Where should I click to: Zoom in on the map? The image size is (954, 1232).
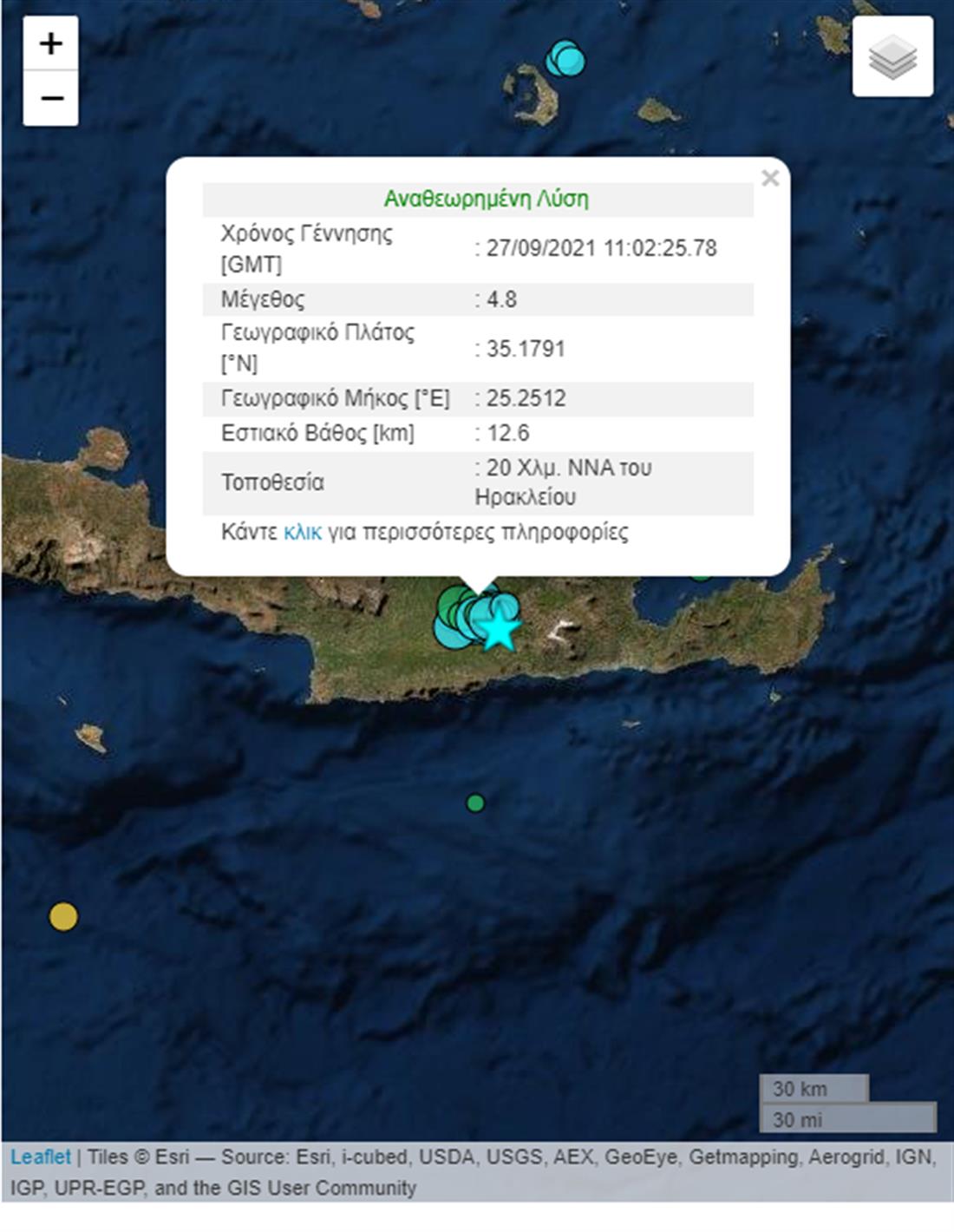click(50, 43)
